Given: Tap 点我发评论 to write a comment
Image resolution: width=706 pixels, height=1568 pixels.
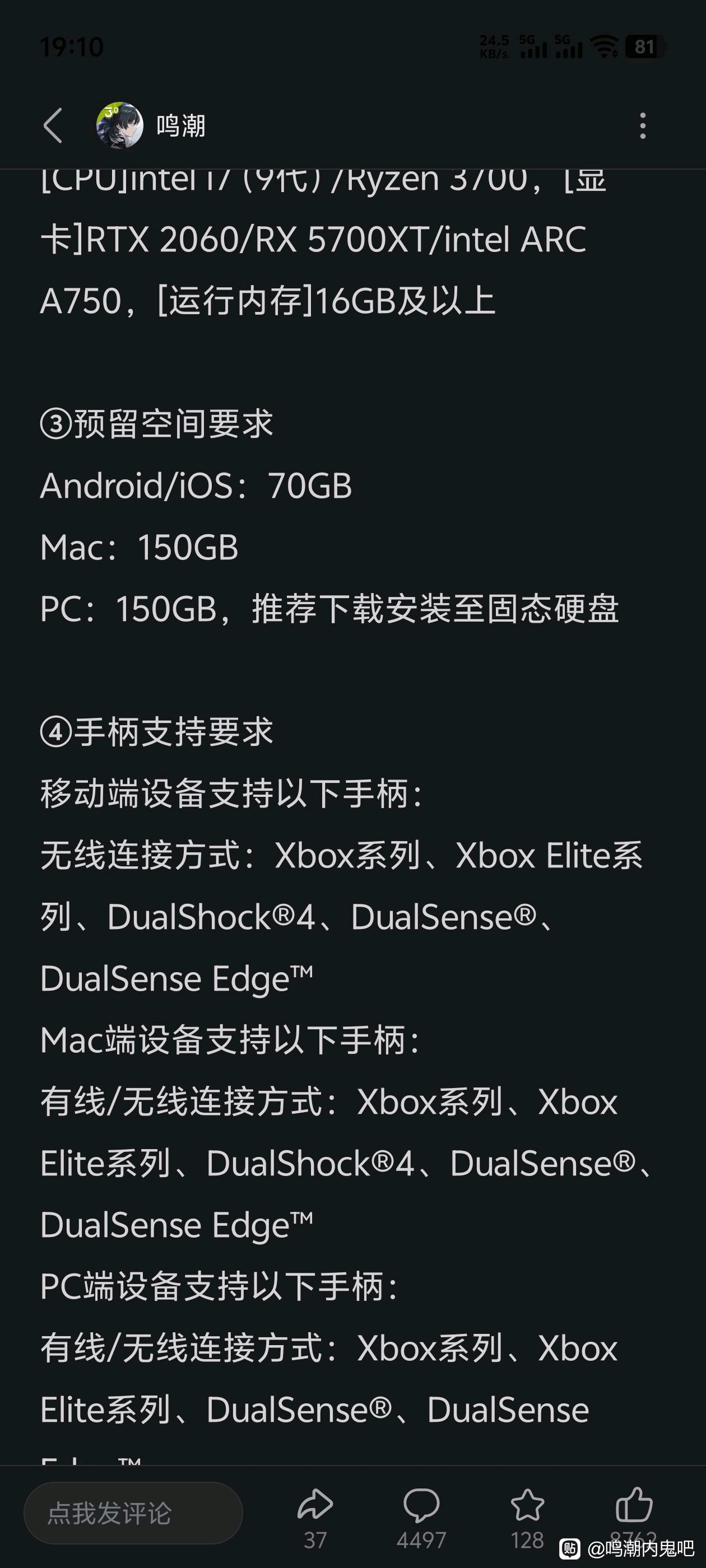Looking at the screenshot, I should click(x=133, y=1513).
